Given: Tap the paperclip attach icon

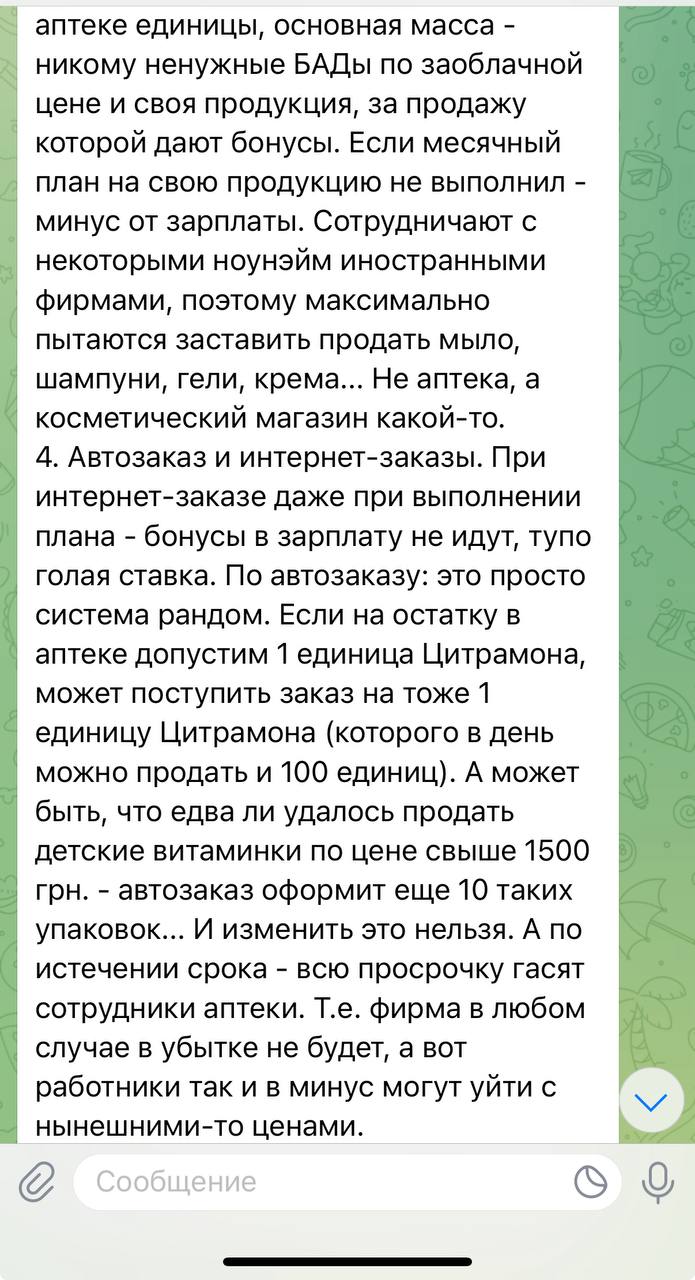Looking at the screenshot, I should (37, 1183).
